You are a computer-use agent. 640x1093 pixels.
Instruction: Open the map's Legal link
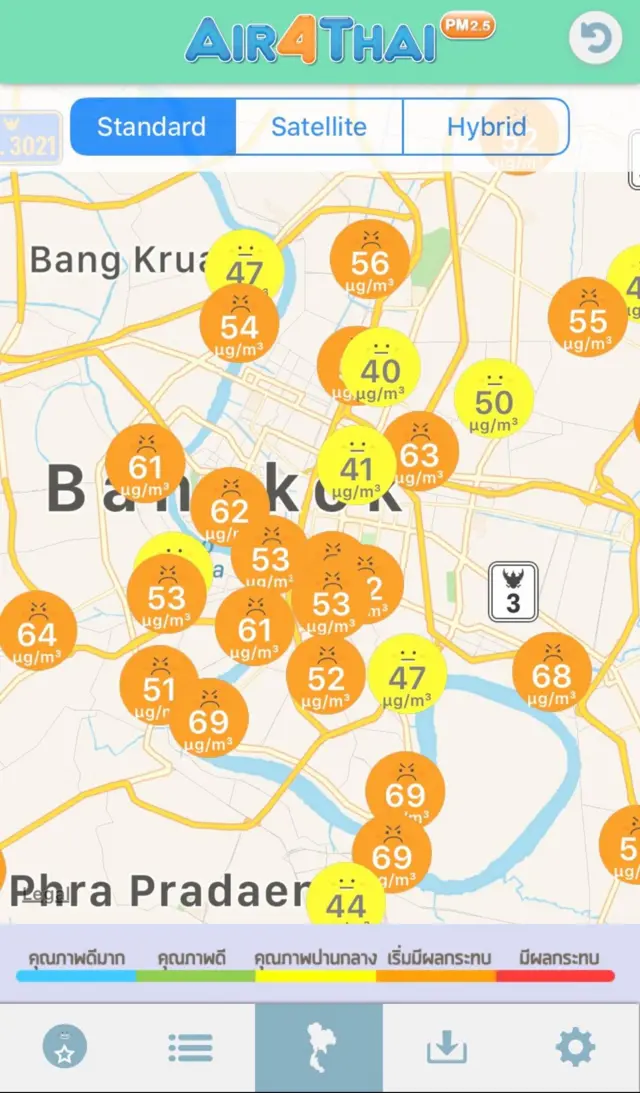click(46, 895)
